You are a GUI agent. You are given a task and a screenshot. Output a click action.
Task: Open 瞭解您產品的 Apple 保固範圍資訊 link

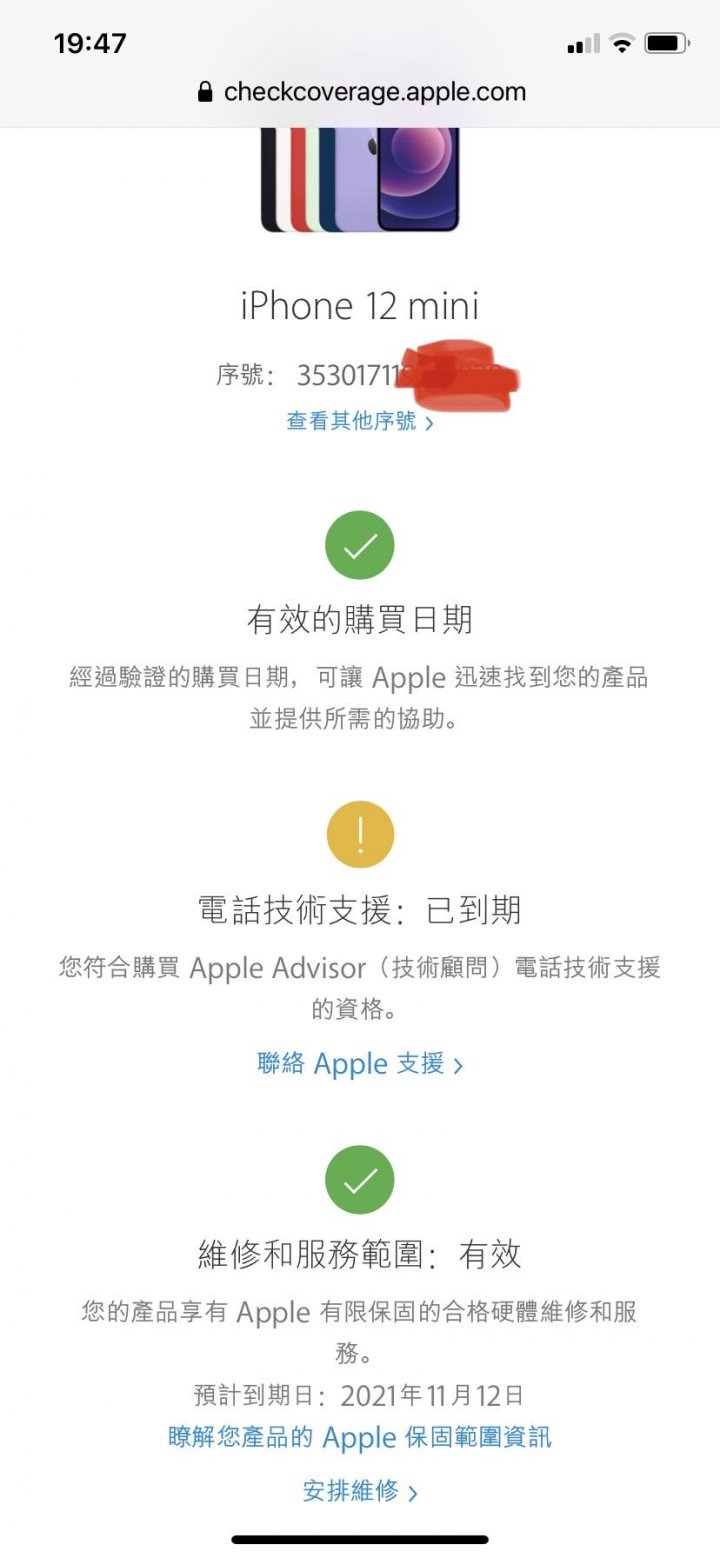point(359,1438)
